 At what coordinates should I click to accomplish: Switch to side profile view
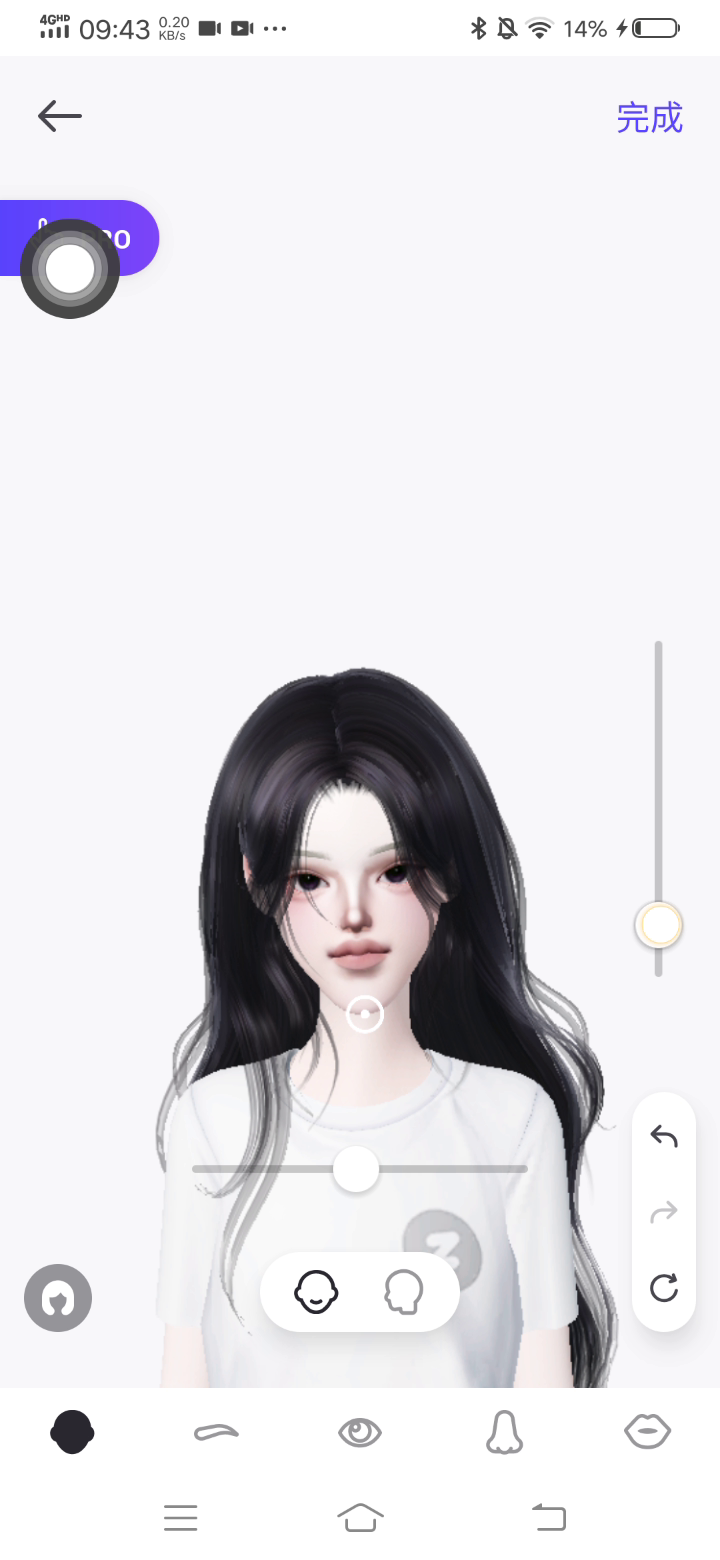[x=404, y=1292]
